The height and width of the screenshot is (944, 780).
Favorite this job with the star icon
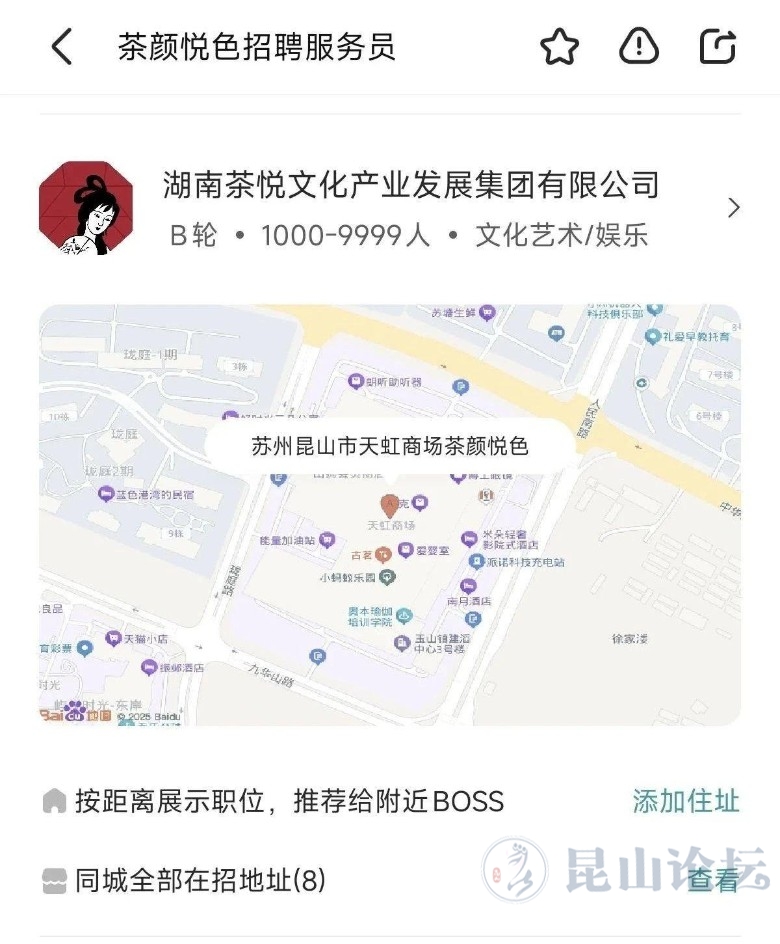coord(559,47)
